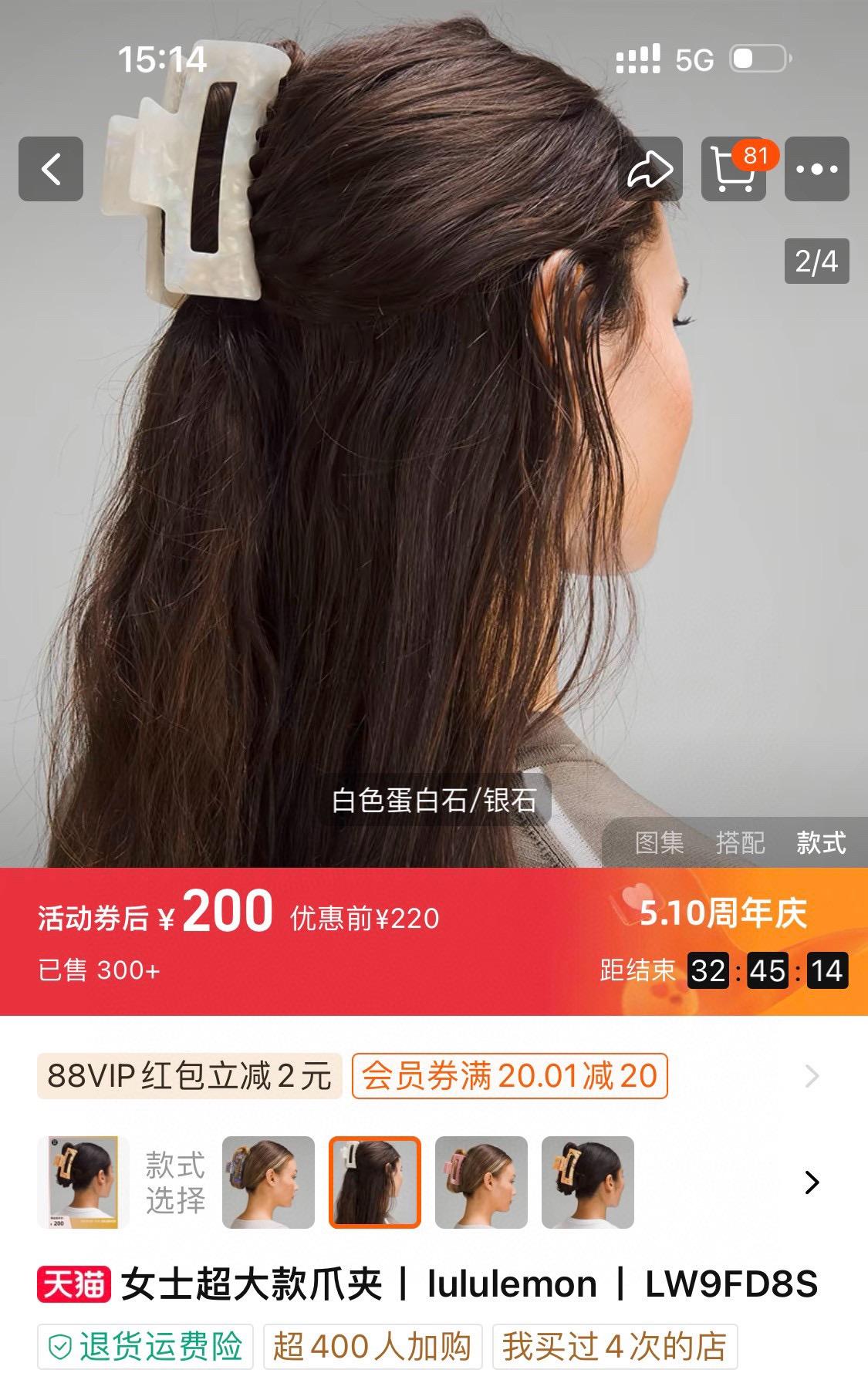Expand coupon details with the grey chevron
The height and width of the screenshot is (1400, 868).
pos(812,1075)
